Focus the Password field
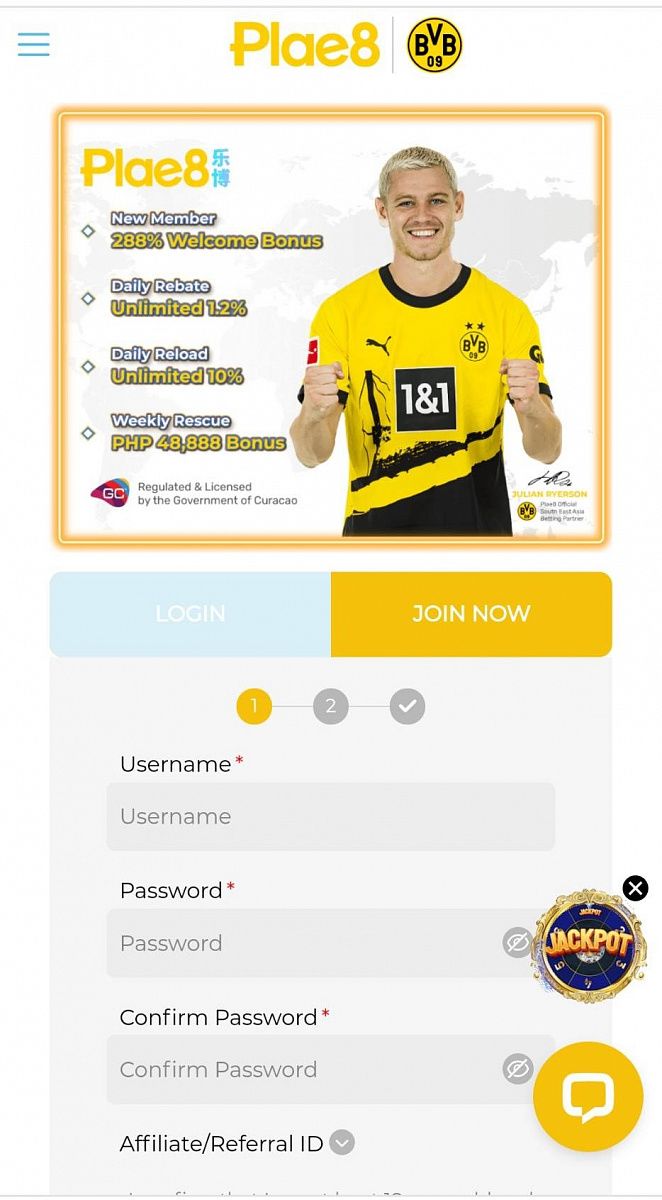The width and height of the screenshot is (662, 1200). point(300,943)
